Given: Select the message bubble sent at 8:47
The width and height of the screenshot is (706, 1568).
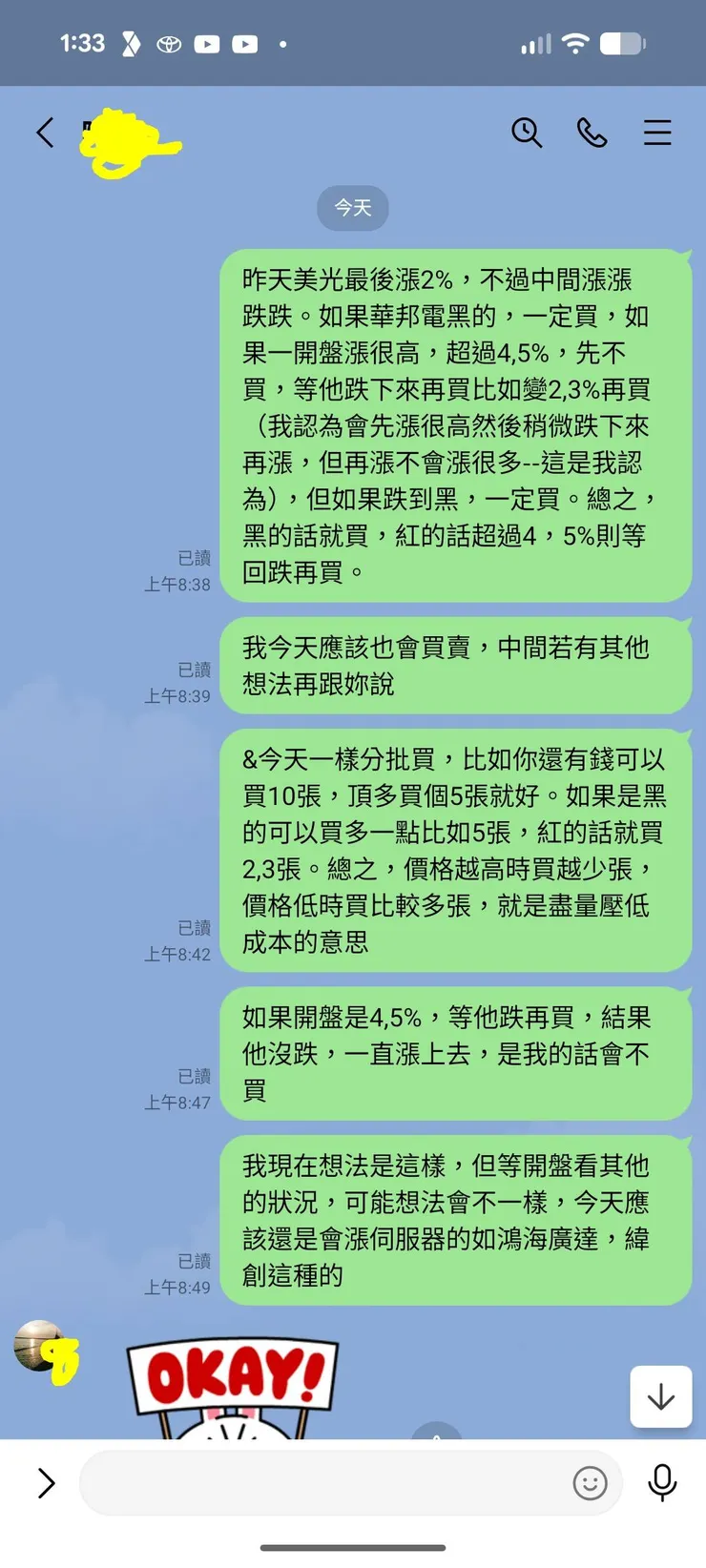Looking at the screenshot, I should click(x=455, y=1054).
